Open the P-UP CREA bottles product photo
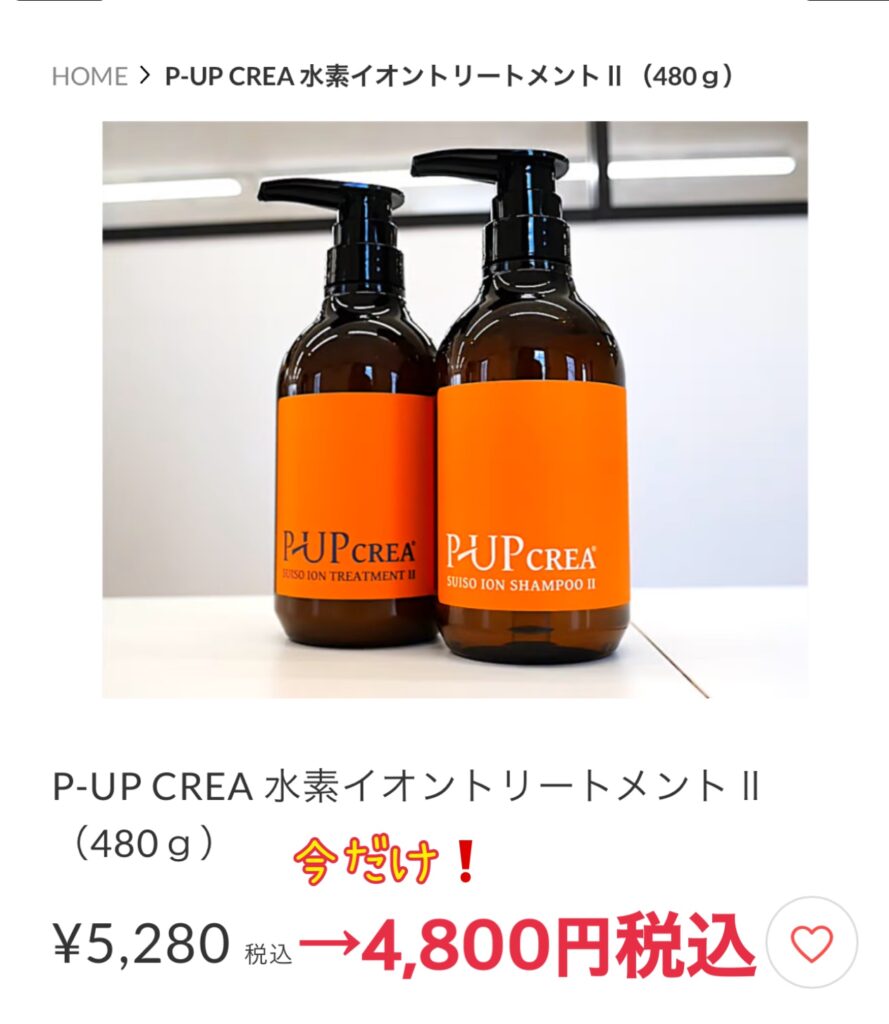 [455, 410]
